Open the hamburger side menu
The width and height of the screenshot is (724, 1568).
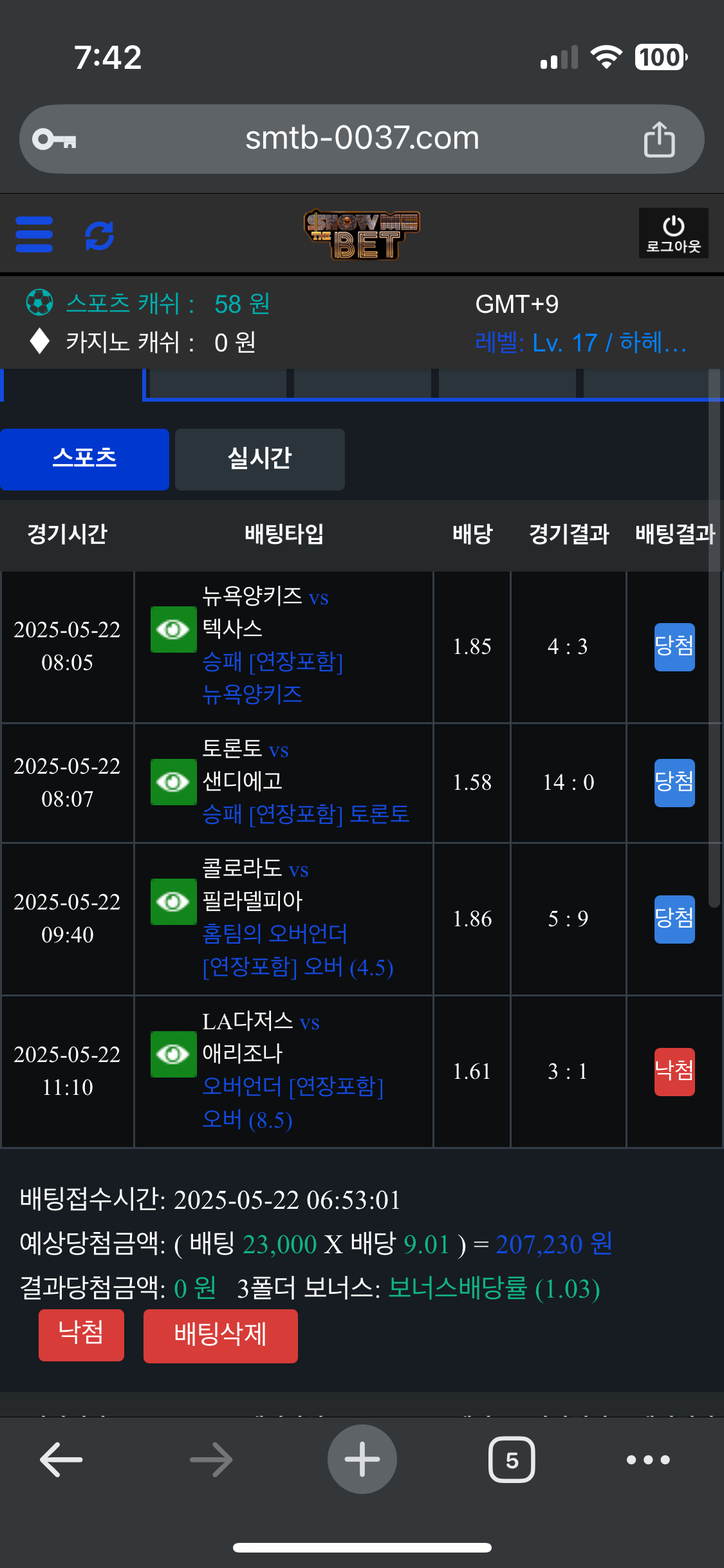coord(34,234)
